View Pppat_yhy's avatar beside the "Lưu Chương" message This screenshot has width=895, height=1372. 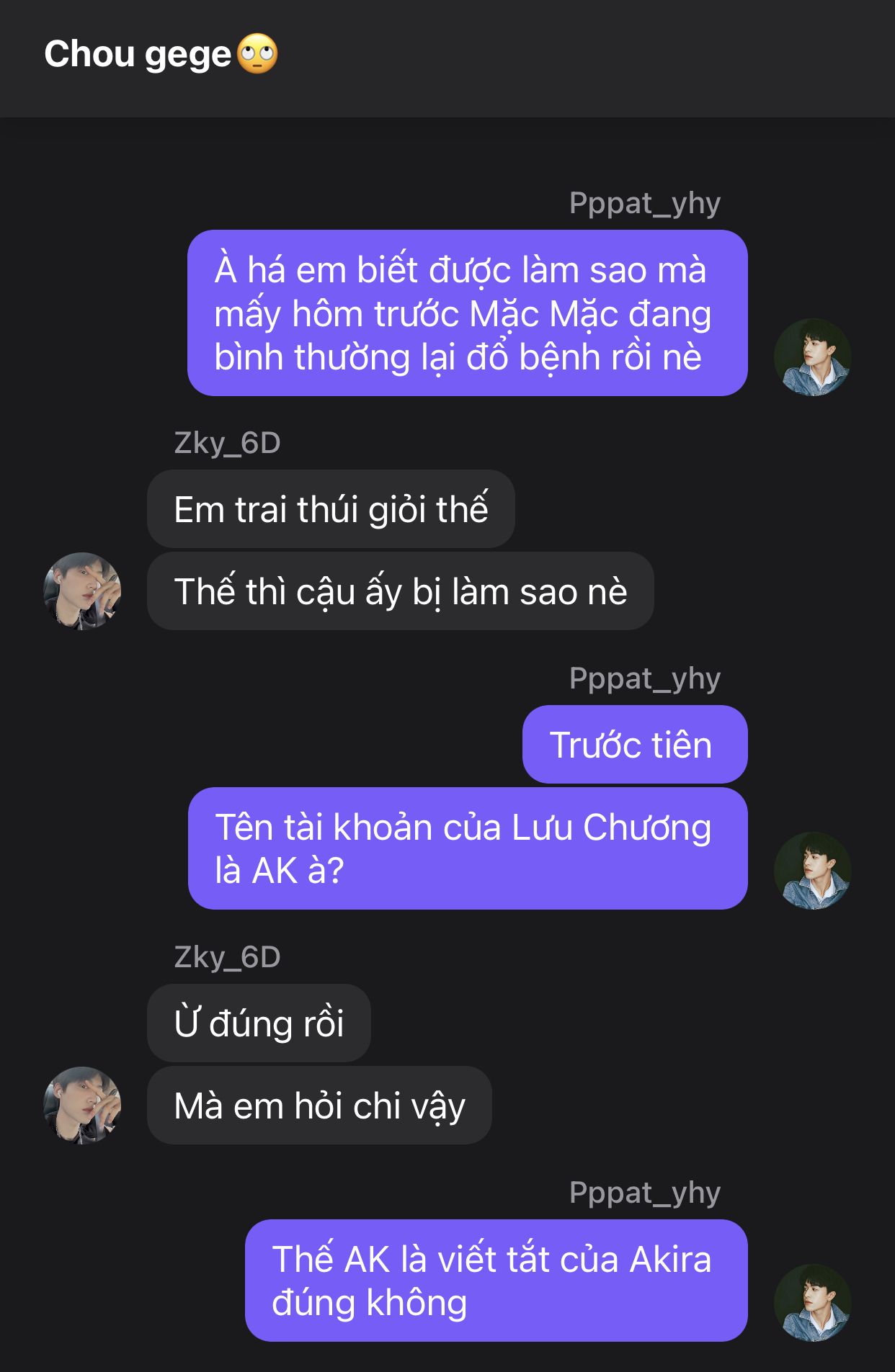[x=812, y=871]
